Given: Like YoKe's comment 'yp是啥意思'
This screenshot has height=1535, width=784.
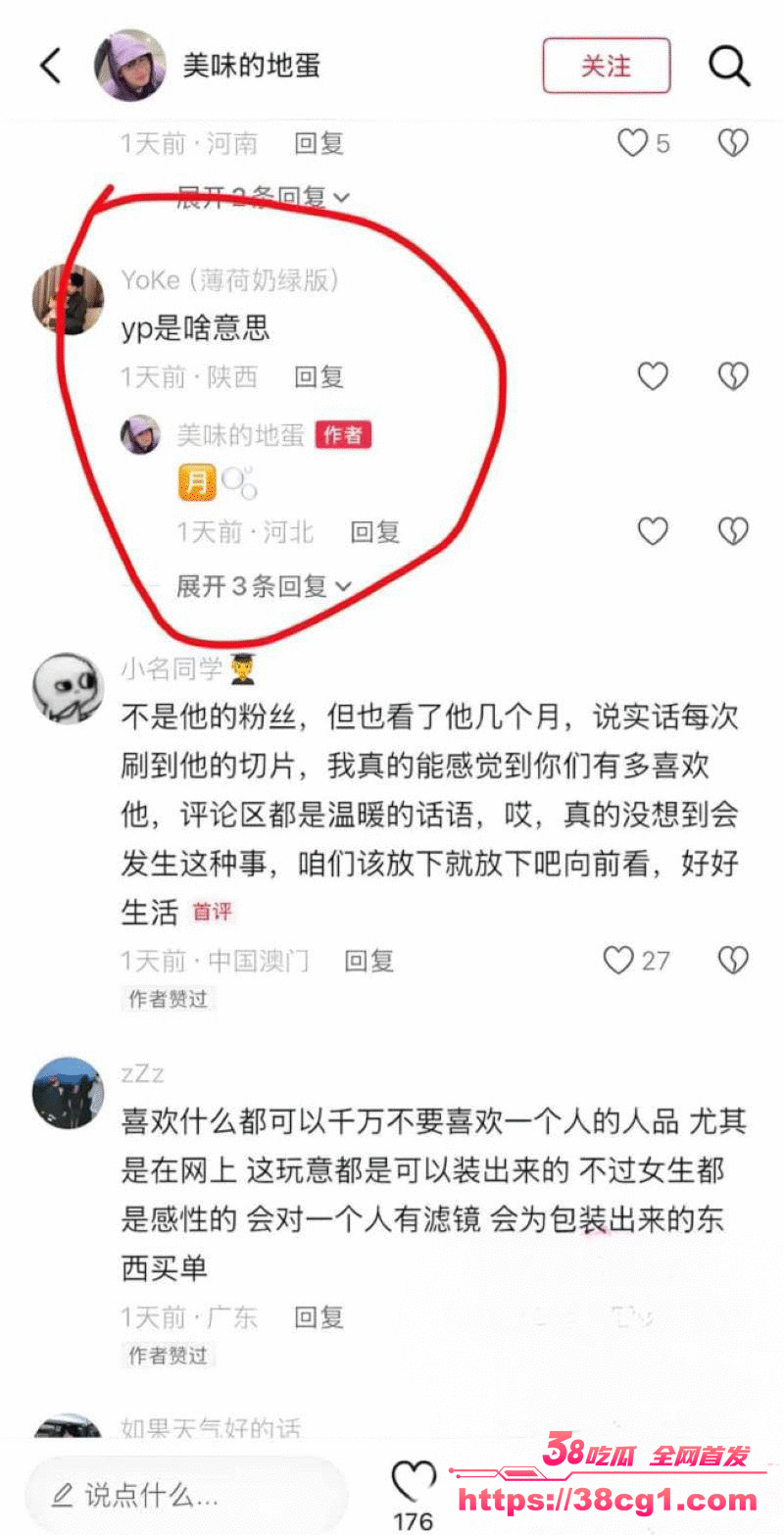Looking at the screenshot, I should pyautogui.click(x=653, y=376).
